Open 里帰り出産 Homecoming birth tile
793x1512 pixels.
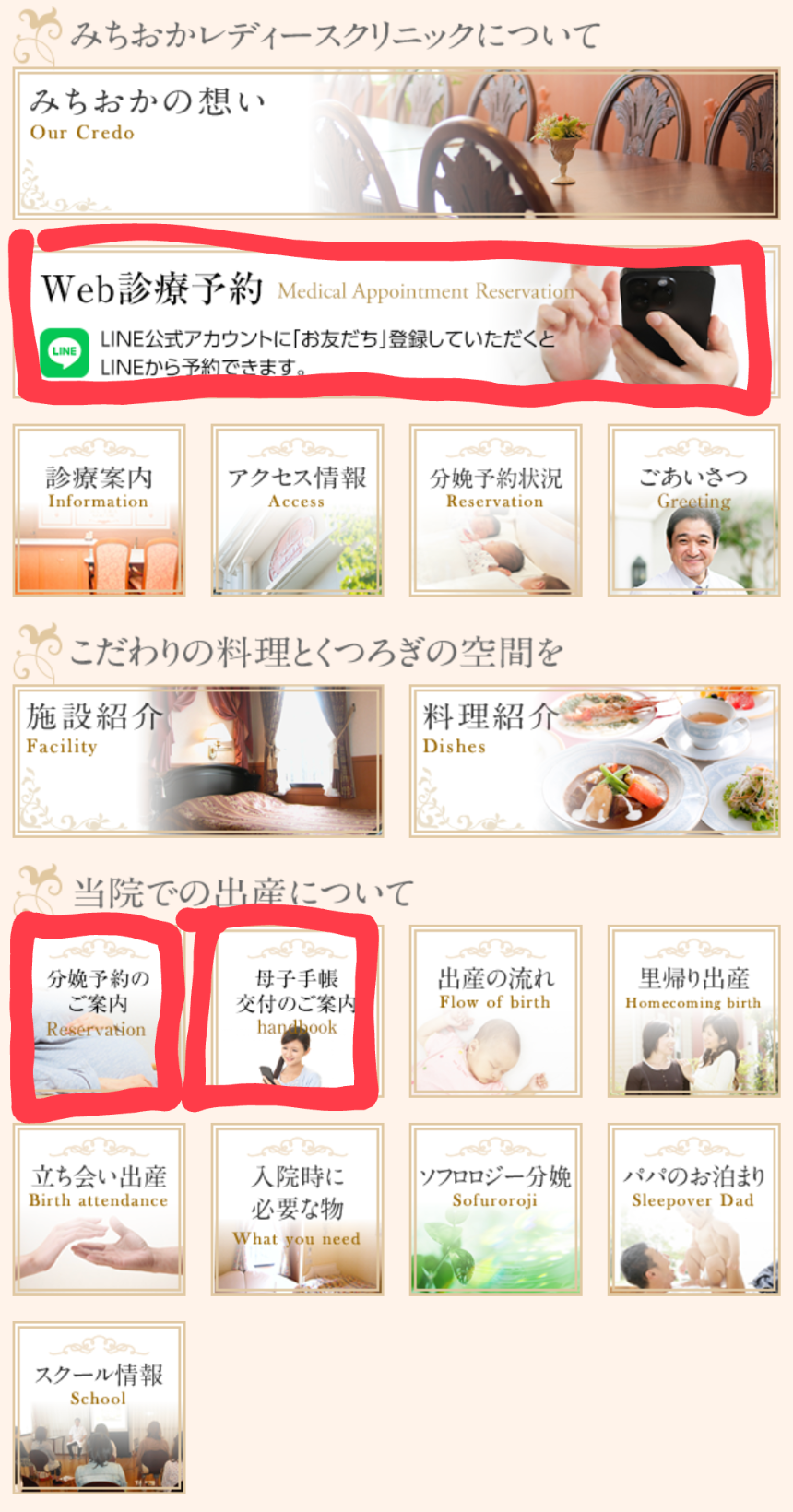(693, 1011)
